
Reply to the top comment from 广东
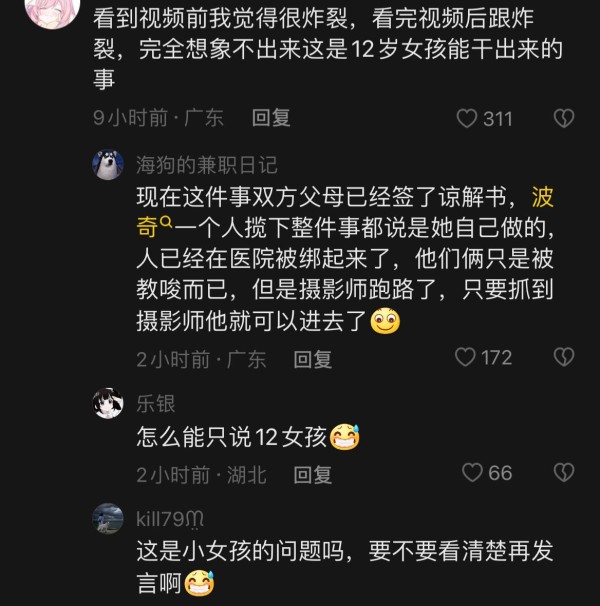click(271, 118)
